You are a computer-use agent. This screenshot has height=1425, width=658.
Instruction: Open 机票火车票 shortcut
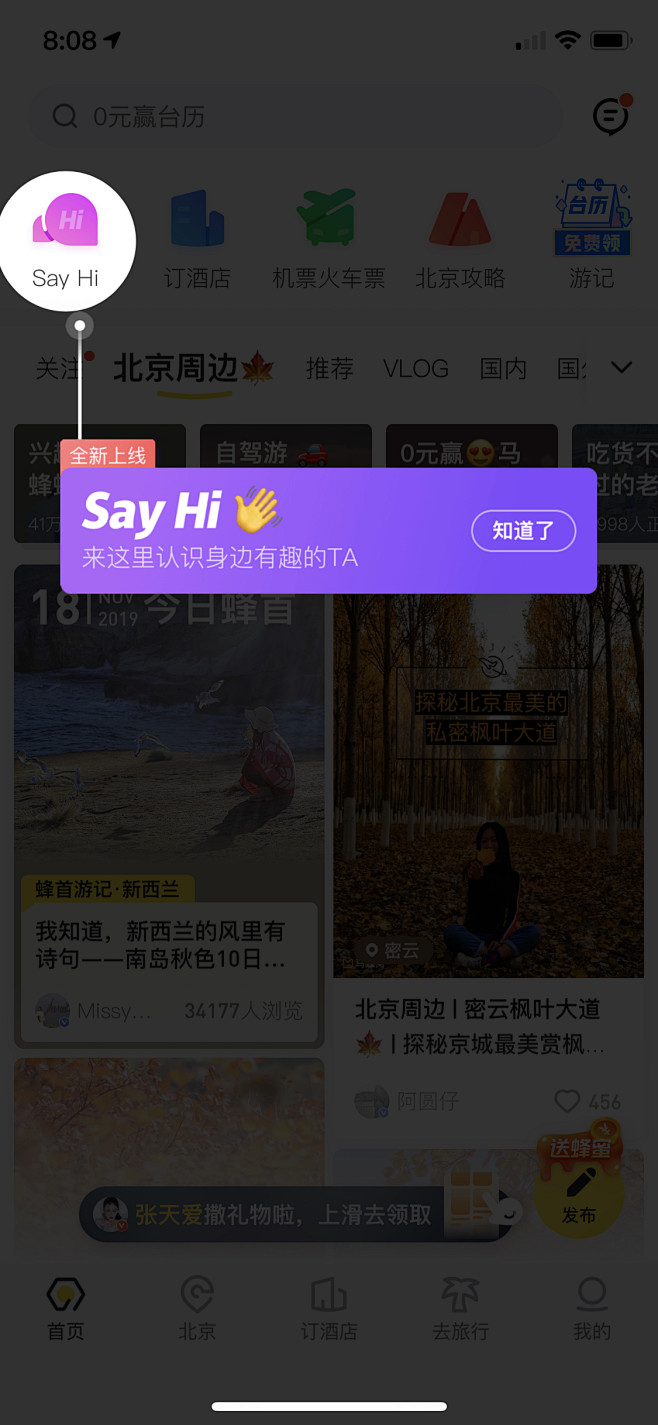328,240
